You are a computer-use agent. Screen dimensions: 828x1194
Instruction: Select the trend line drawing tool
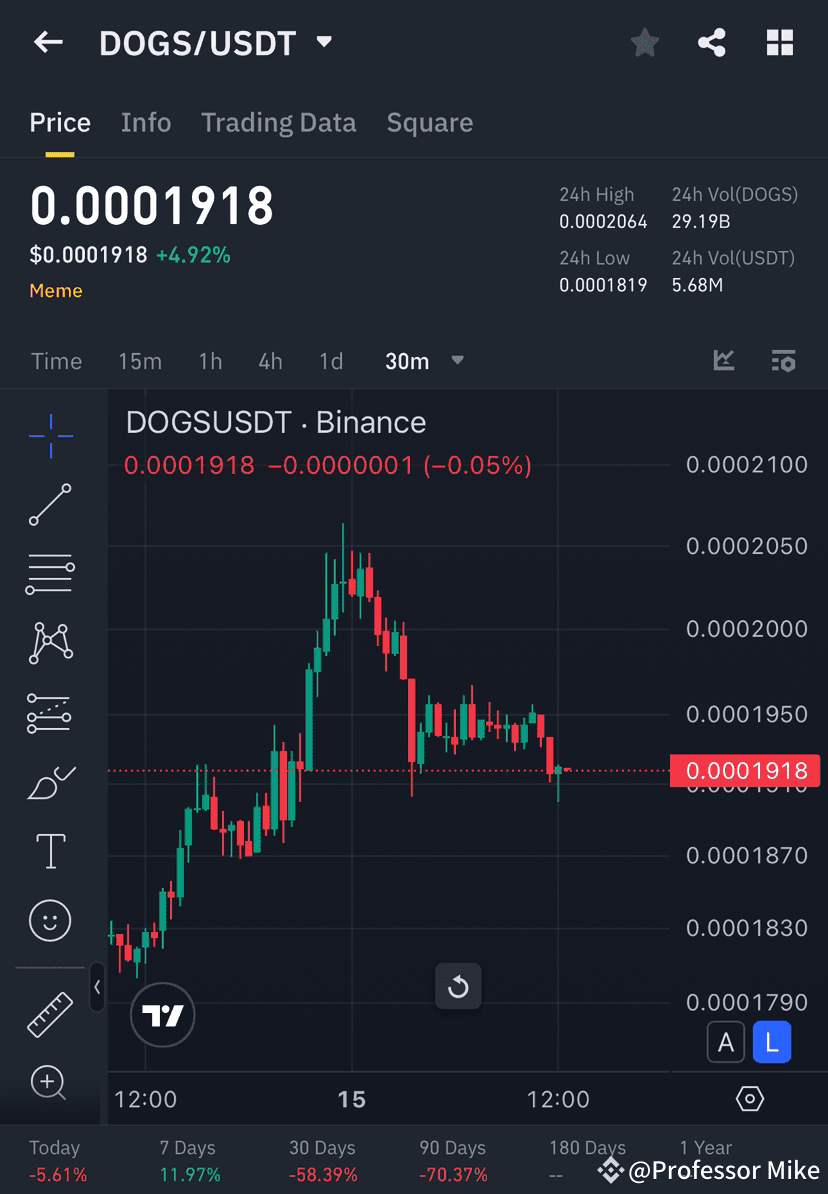[50, 505]
